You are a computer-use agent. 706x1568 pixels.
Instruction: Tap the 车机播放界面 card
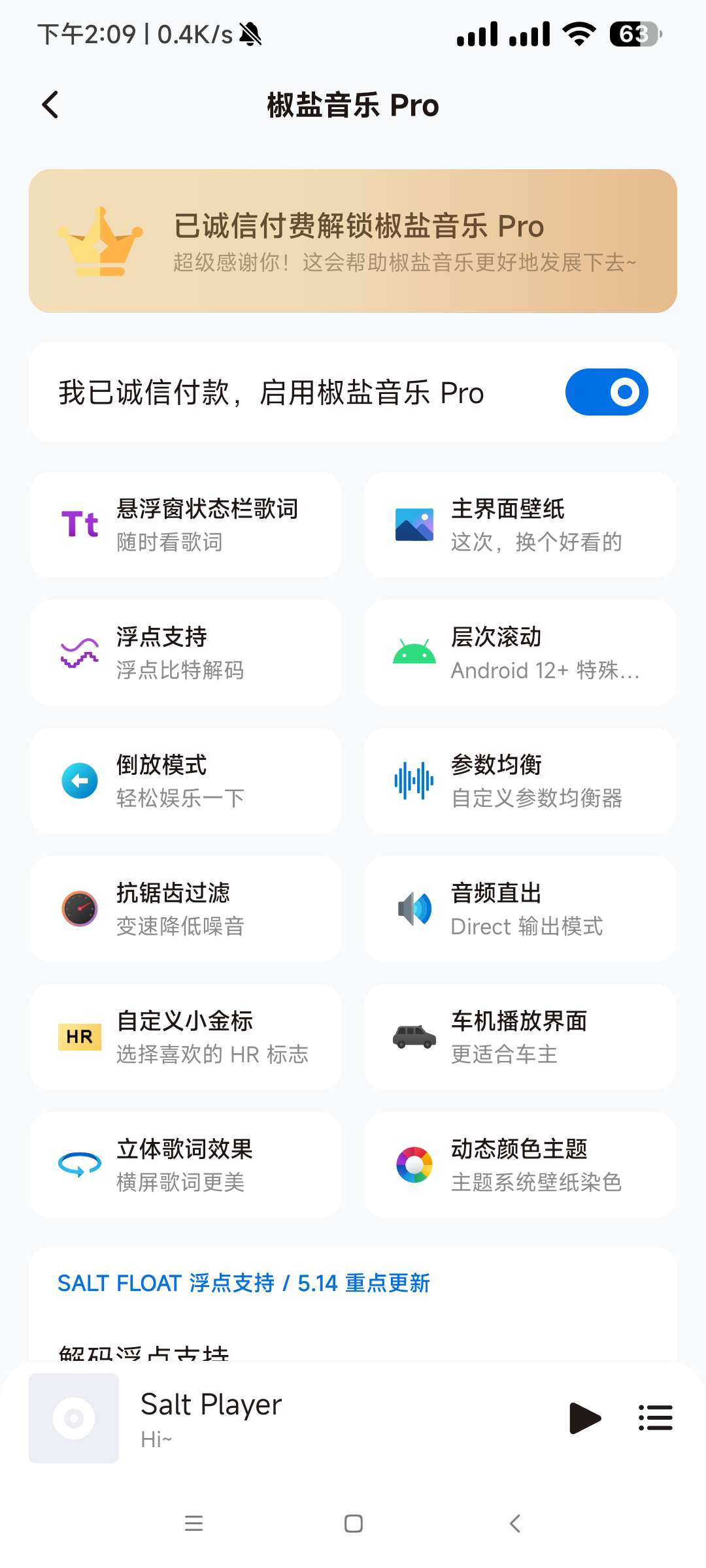pos(520,1037)
